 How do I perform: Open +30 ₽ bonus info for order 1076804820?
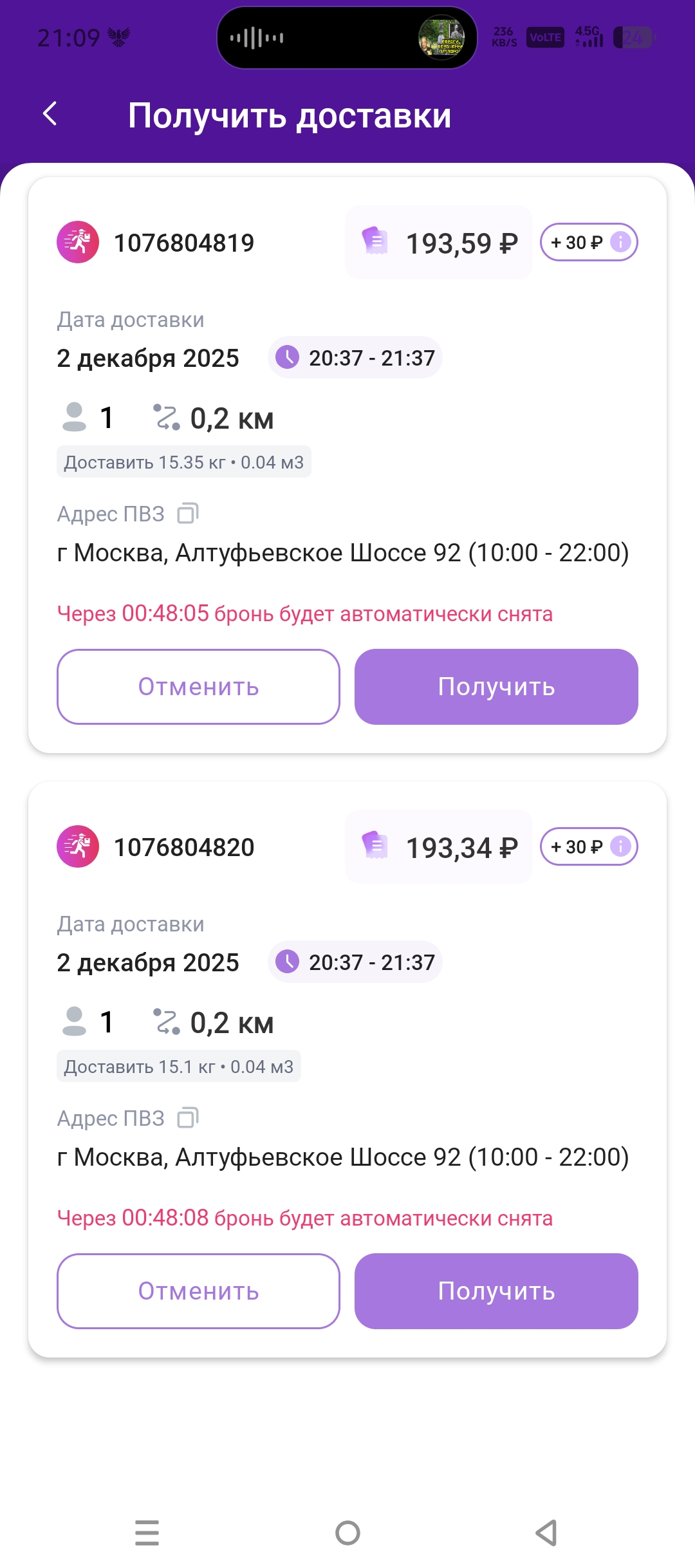pos(620,846)
